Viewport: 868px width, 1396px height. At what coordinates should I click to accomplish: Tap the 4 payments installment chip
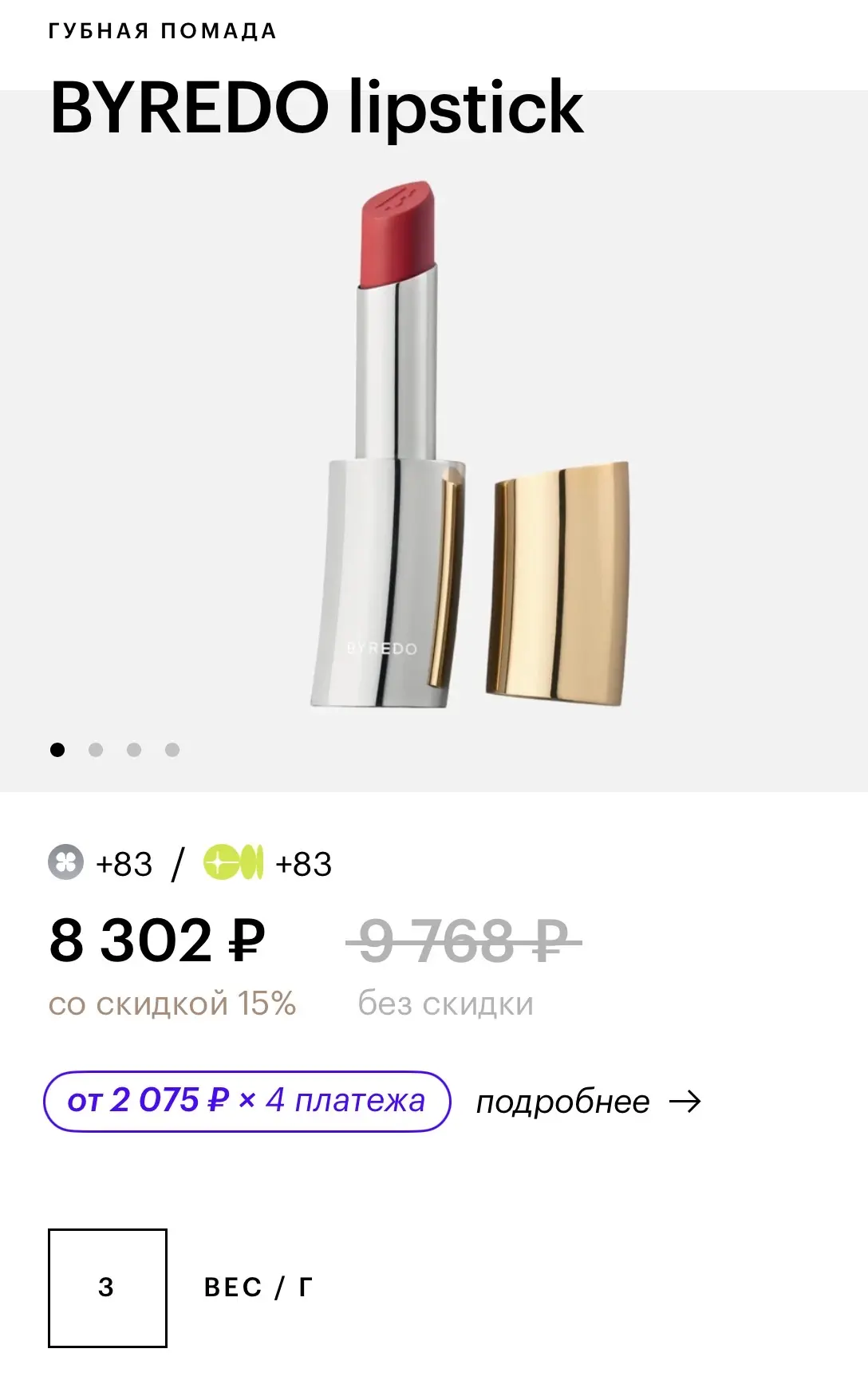(247, 1102)
